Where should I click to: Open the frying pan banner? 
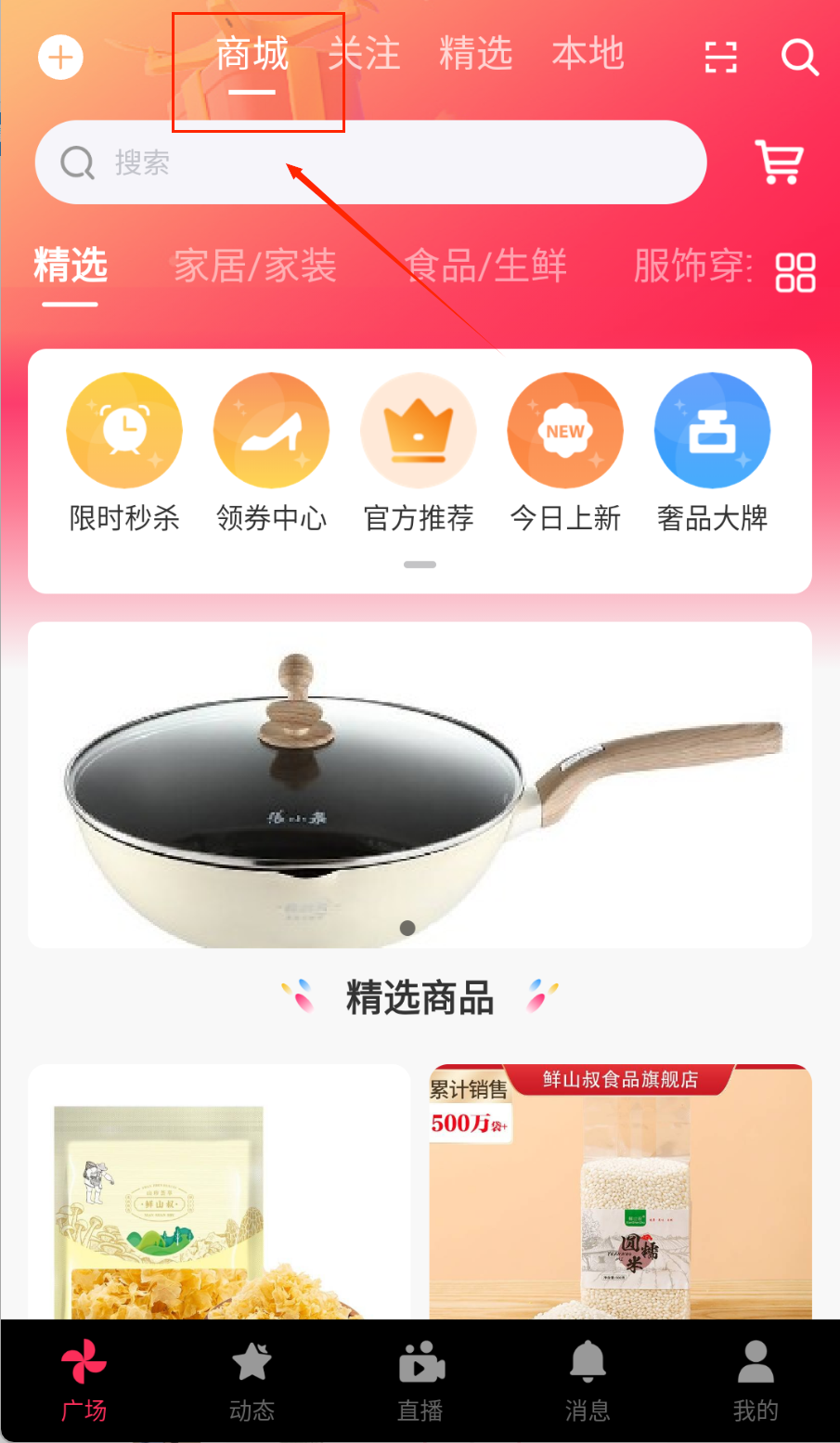420,785
